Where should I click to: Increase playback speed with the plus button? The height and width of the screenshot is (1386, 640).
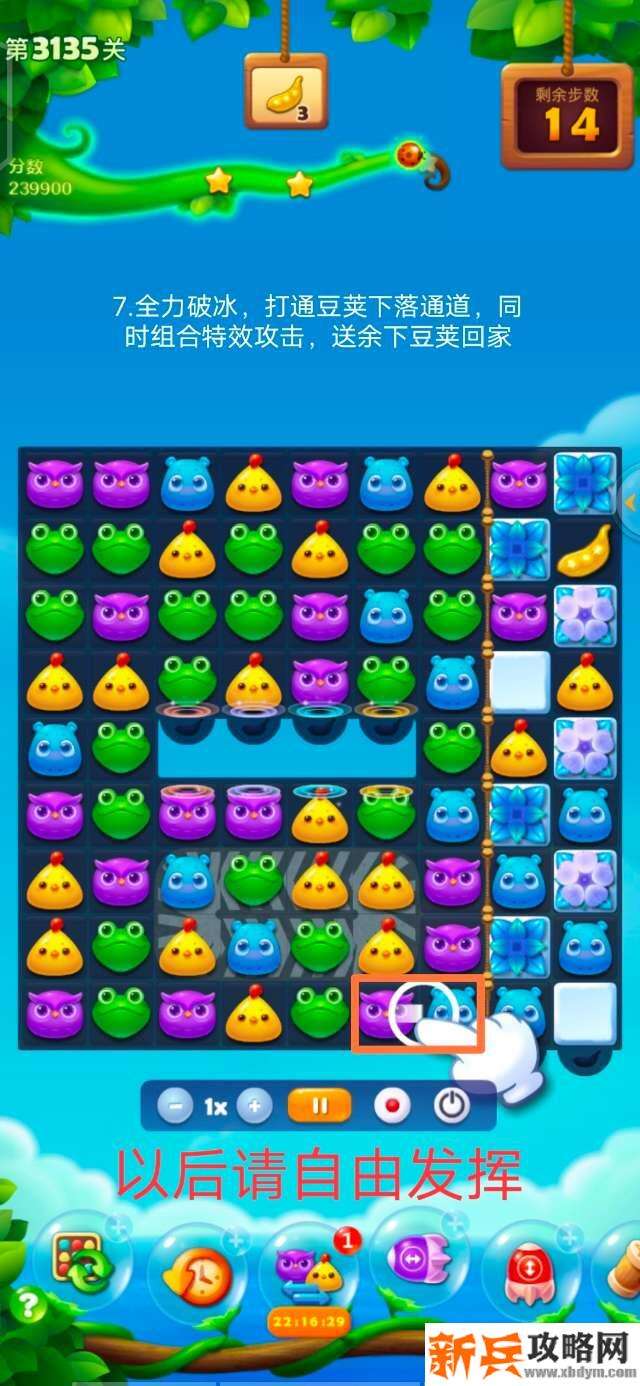tap(255, 1106)
